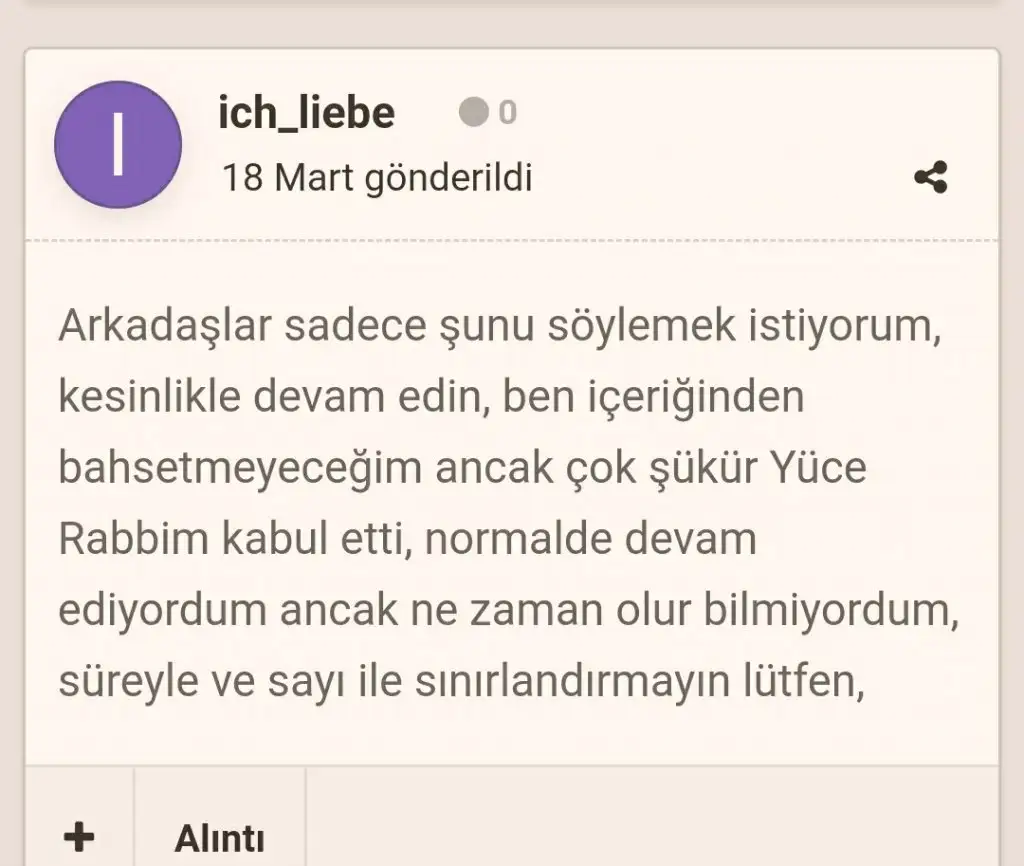This screenshot has width=1024, height=866.
Task: Open ich_liebe's profile avatar
Action: pos(118,145)
